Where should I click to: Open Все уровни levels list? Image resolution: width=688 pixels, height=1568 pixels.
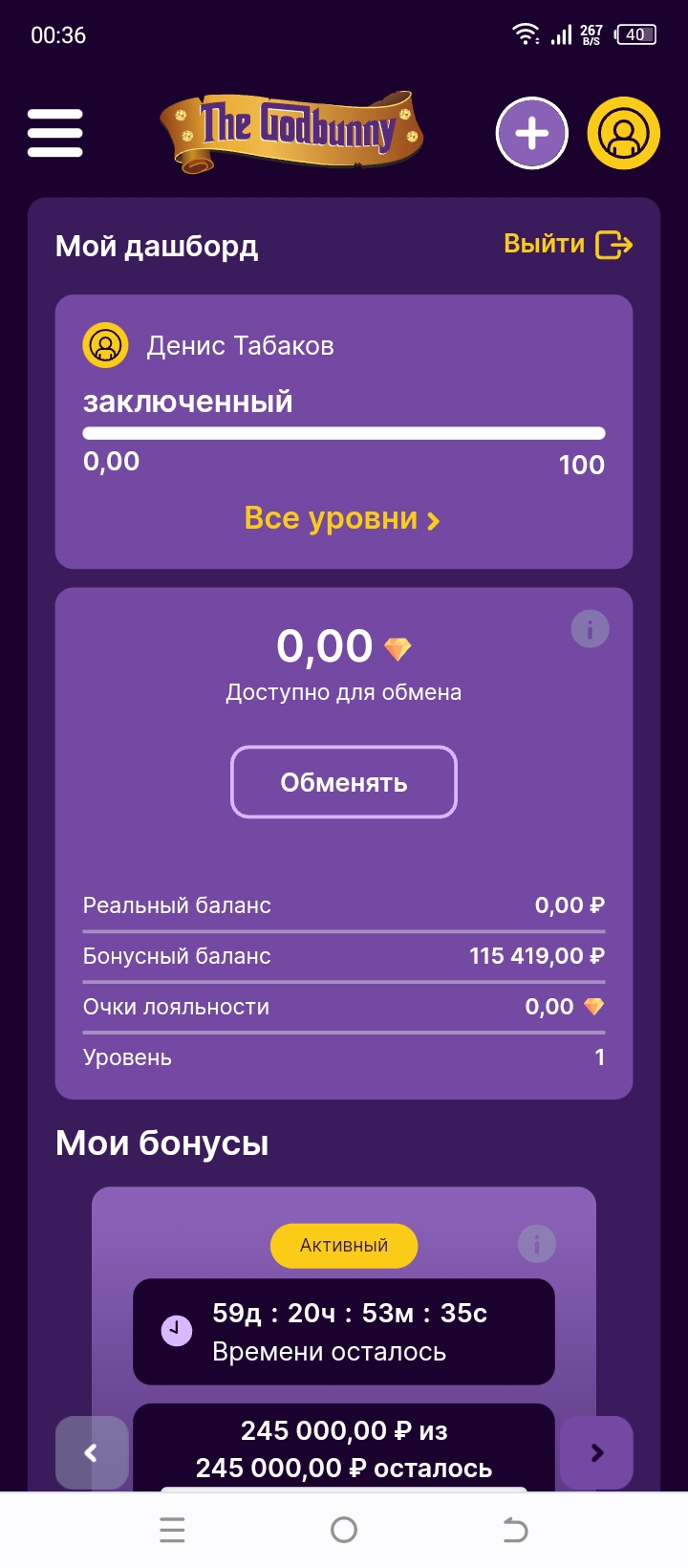tap(342, 518)
